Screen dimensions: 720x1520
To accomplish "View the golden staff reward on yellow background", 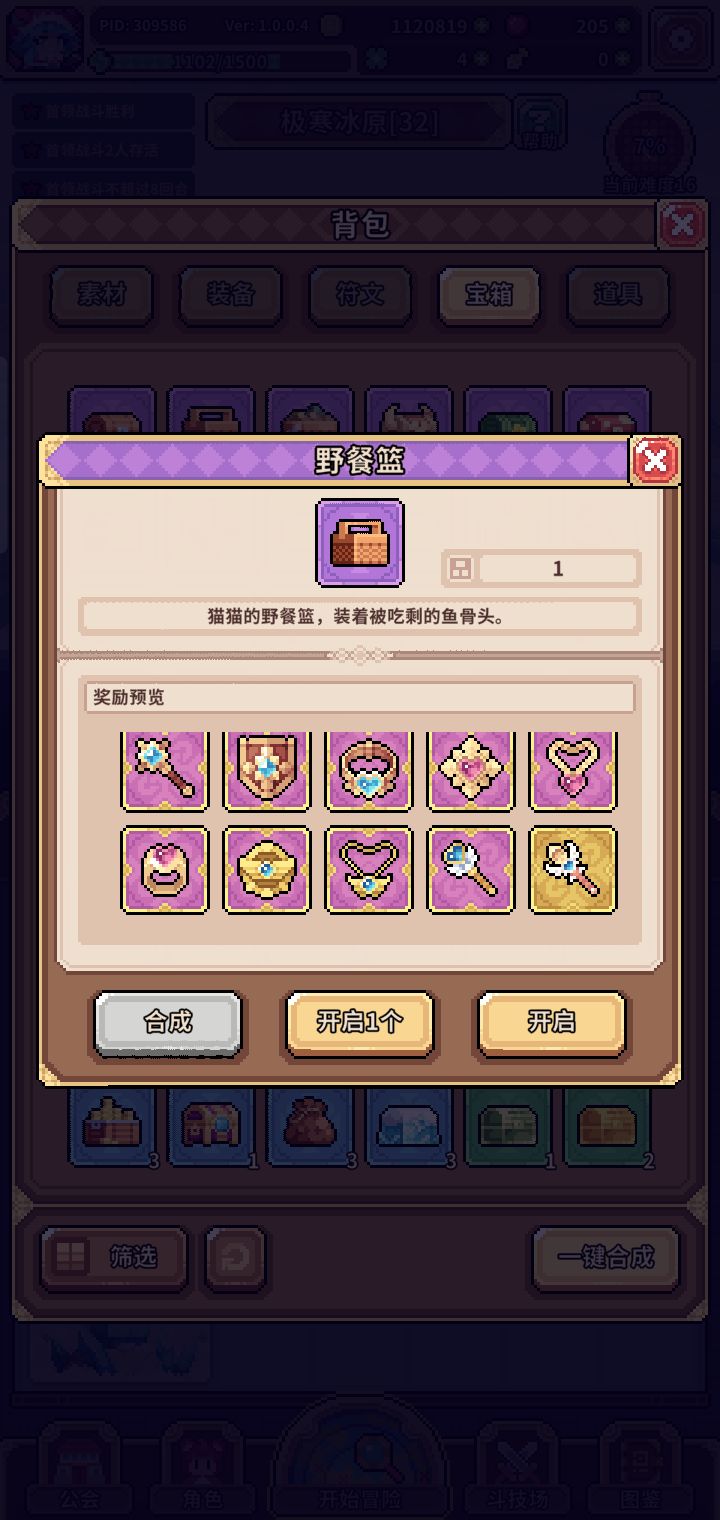I will [x=572, y=870].
